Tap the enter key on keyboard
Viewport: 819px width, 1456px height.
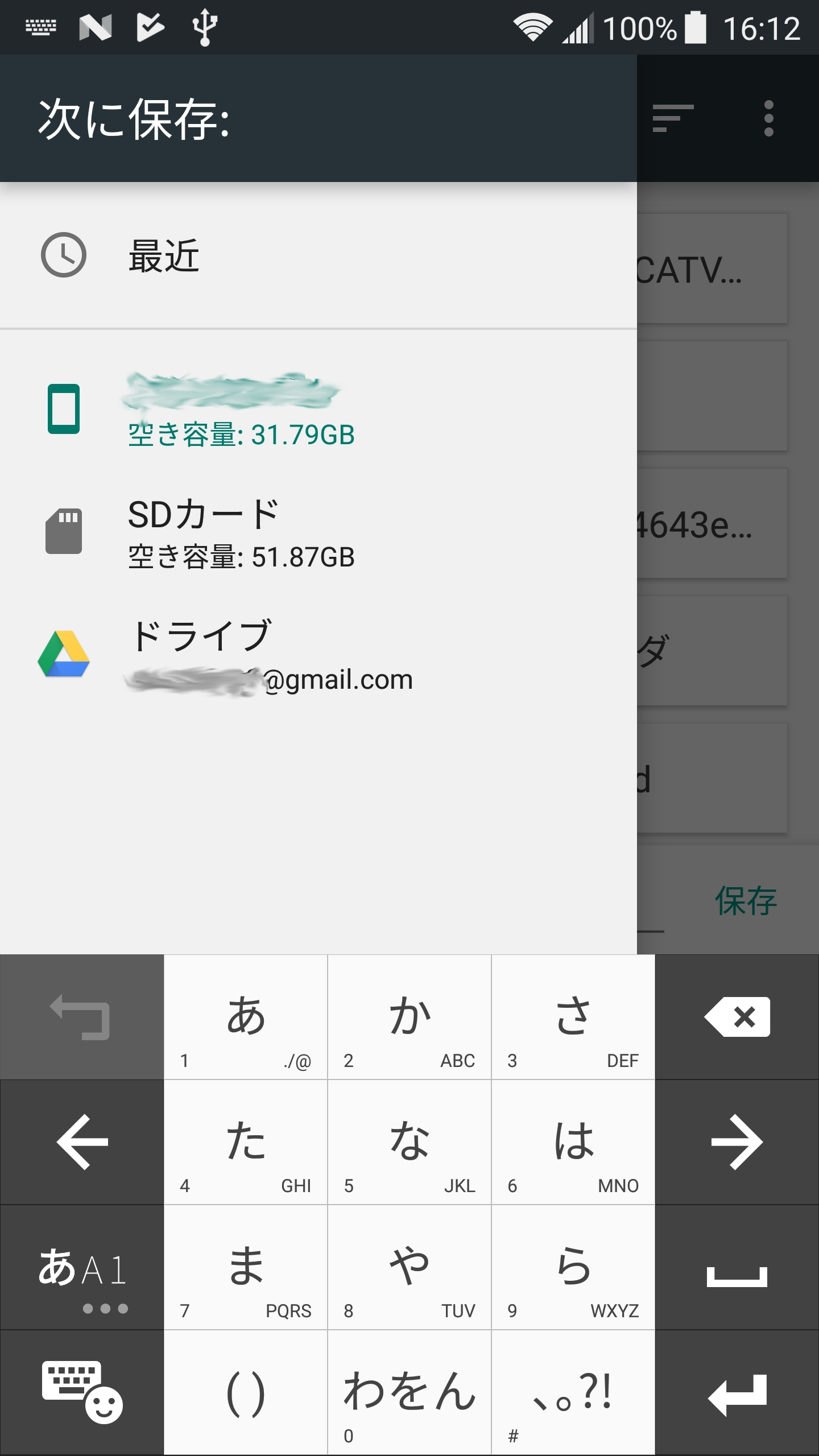(737, 1393)
